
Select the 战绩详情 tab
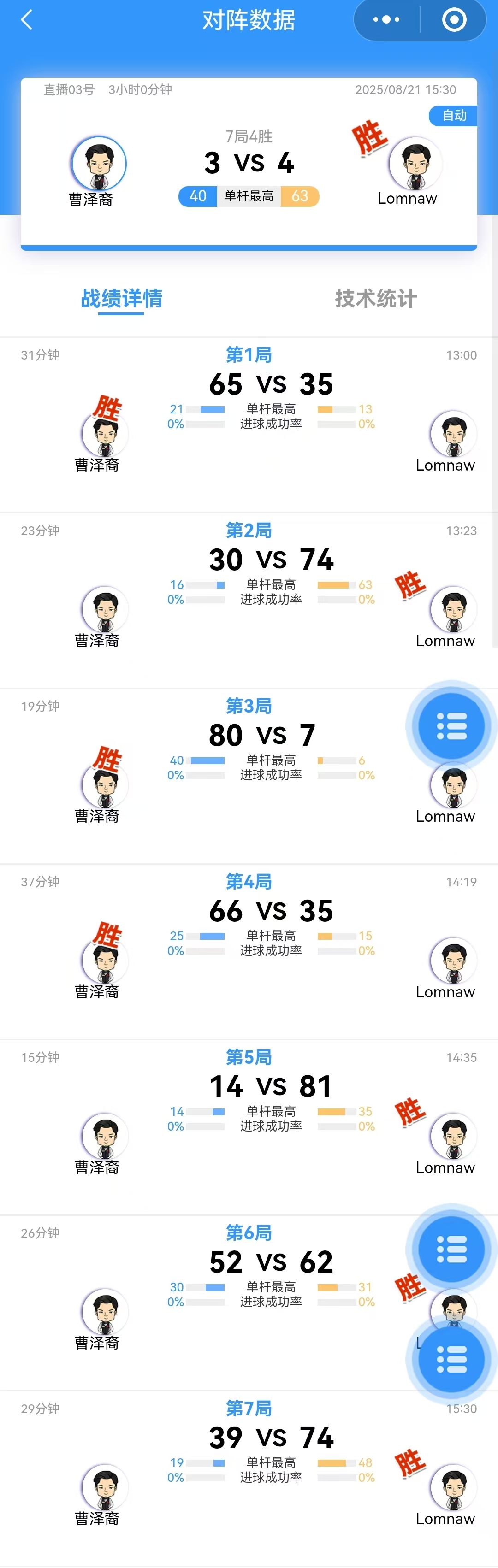coord(122,298)
